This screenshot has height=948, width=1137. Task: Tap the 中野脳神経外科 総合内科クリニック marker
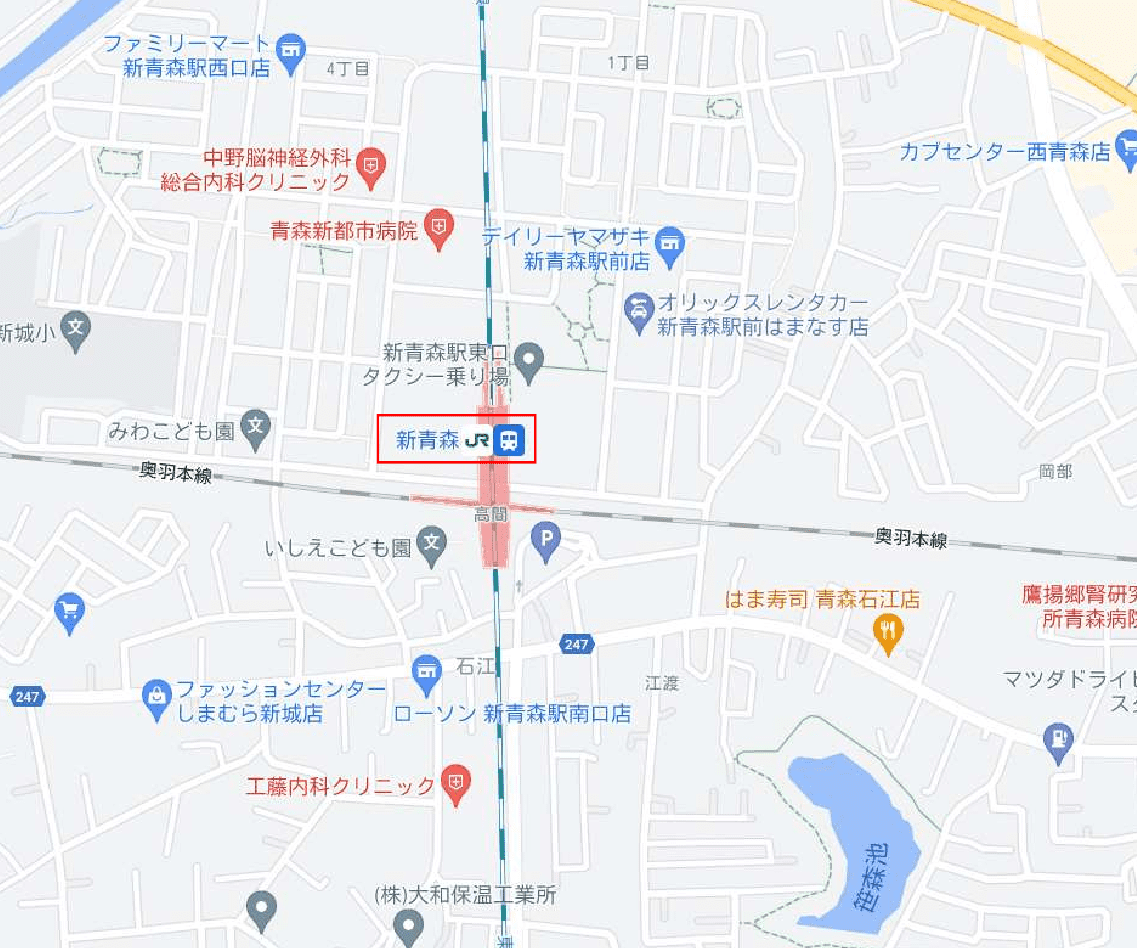tap(372, 165)
